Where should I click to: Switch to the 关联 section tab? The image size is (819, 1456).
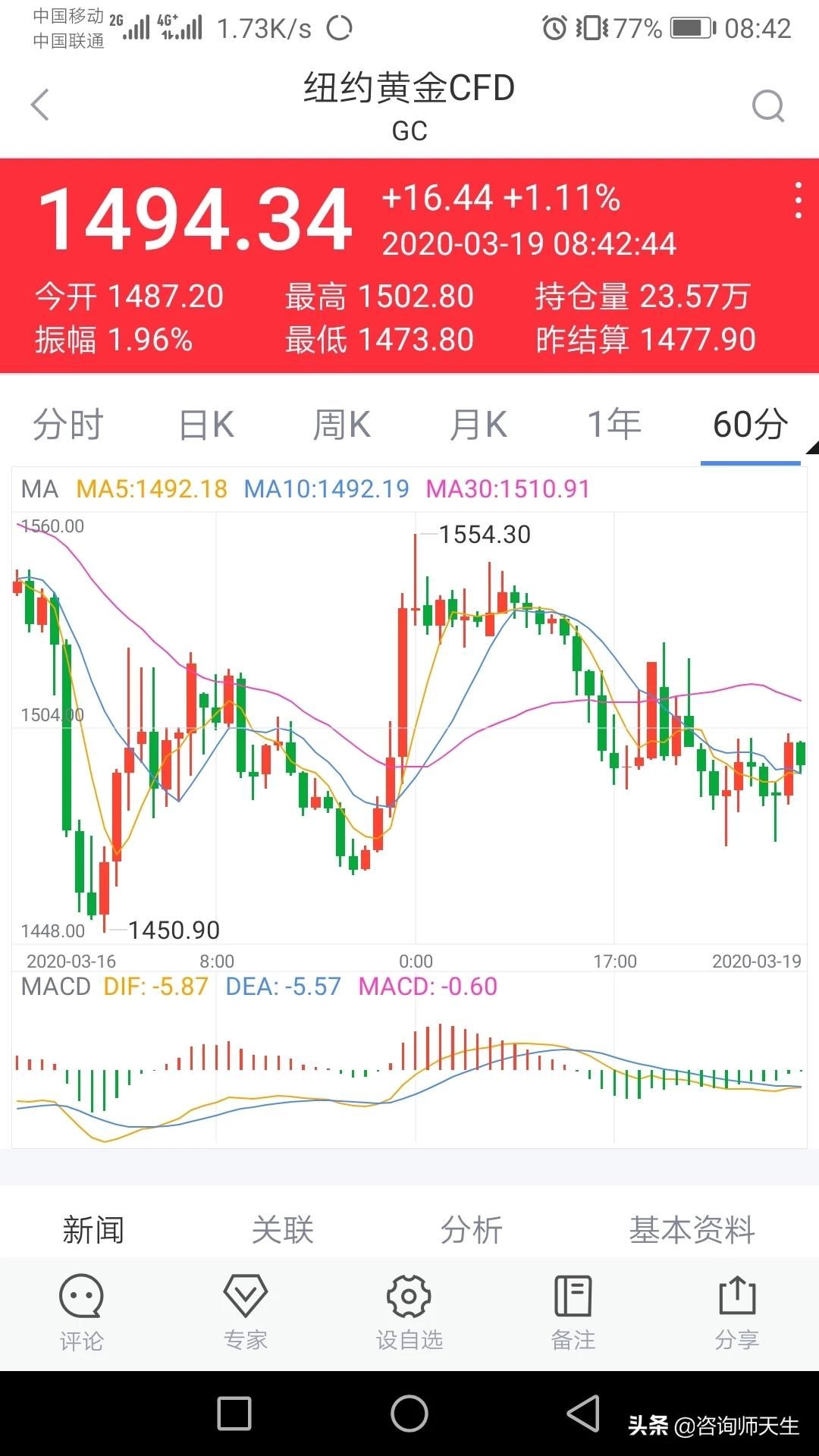point(282,1230)
